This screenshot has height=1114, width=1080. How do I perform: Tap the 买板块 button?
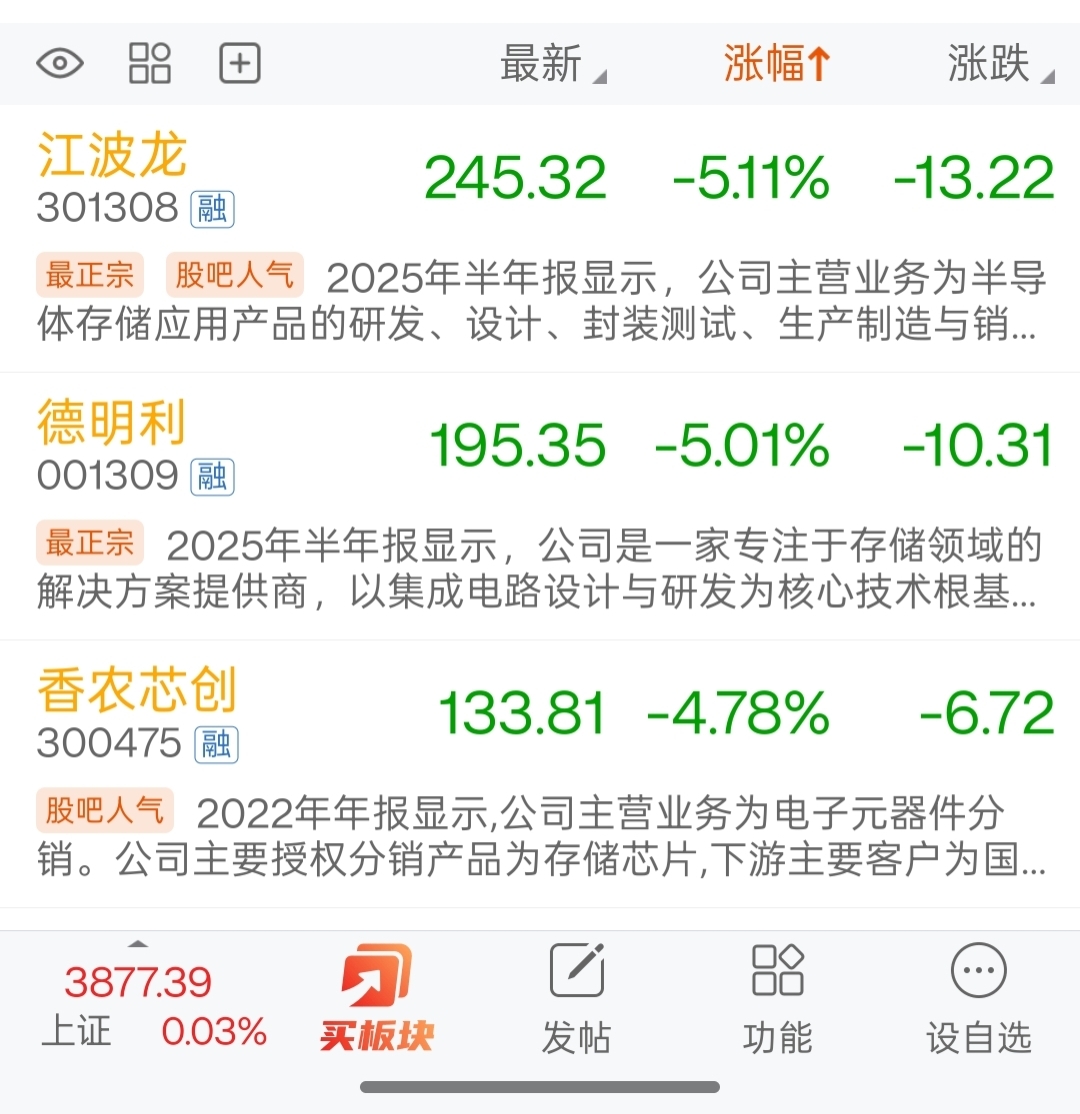point(376,998)
